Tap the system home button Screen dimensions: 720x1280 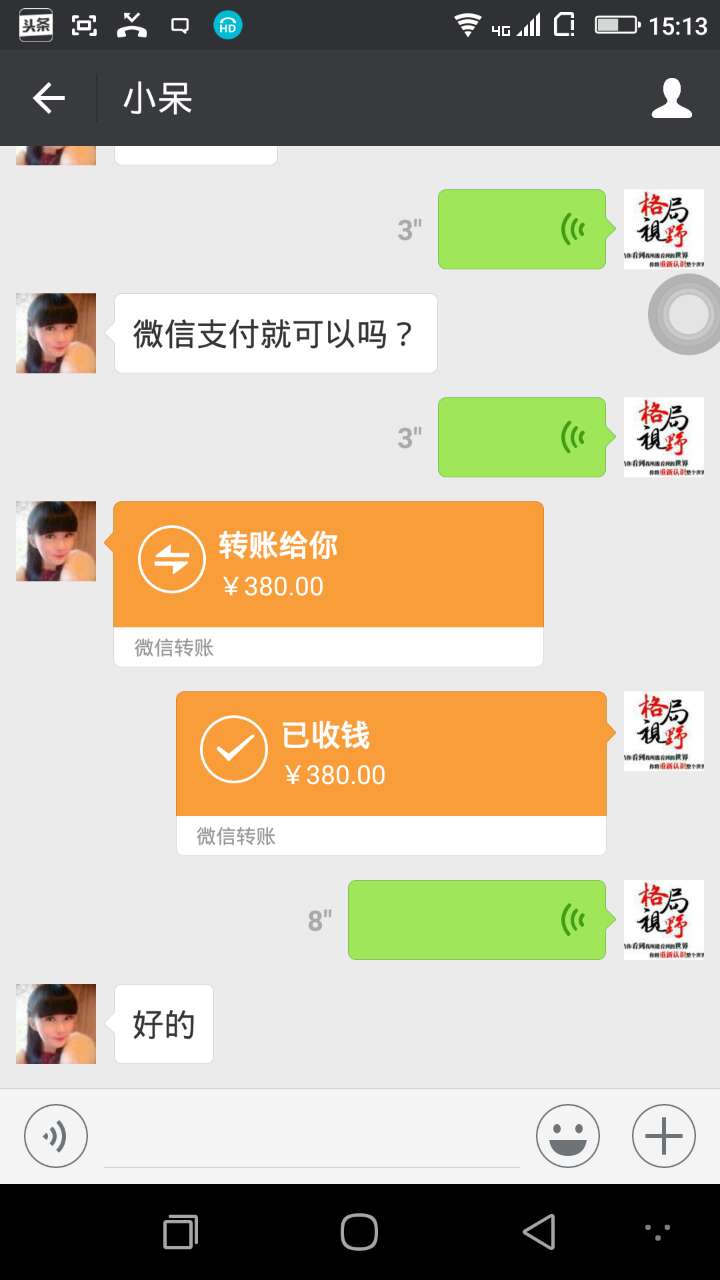click(x=359, y=1232)
